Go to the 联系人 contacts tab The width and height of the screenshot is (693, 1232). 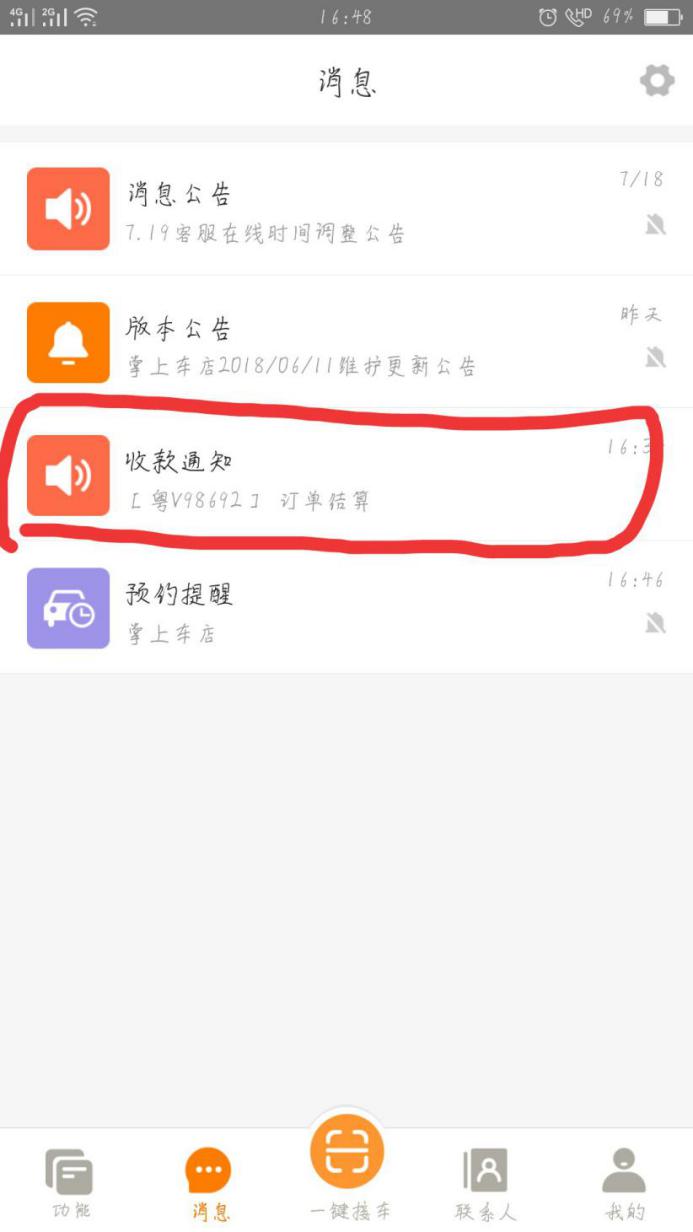[485, 1182]
